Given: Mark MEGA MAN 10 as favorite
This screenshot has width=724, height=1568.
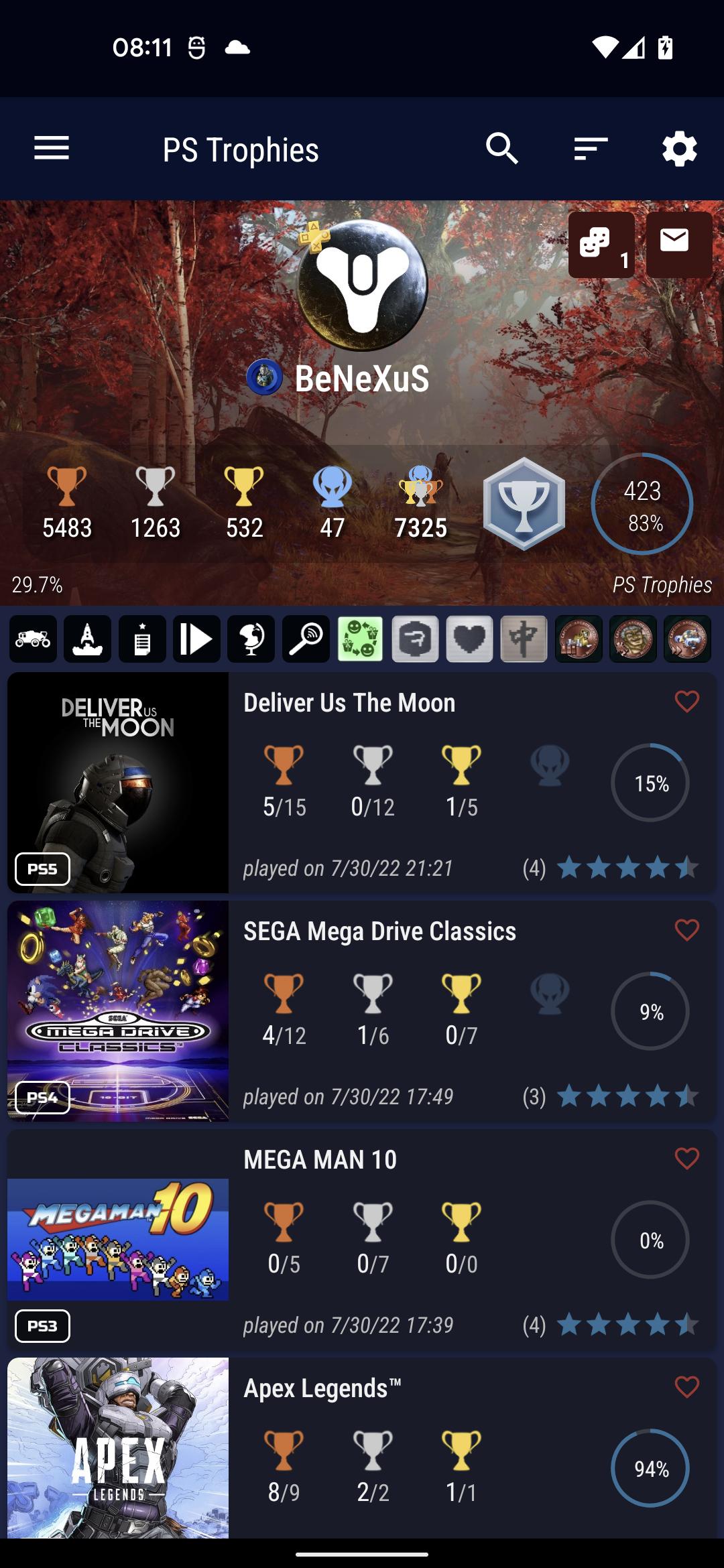Looking at the screenshot, I should [686, 1159].
